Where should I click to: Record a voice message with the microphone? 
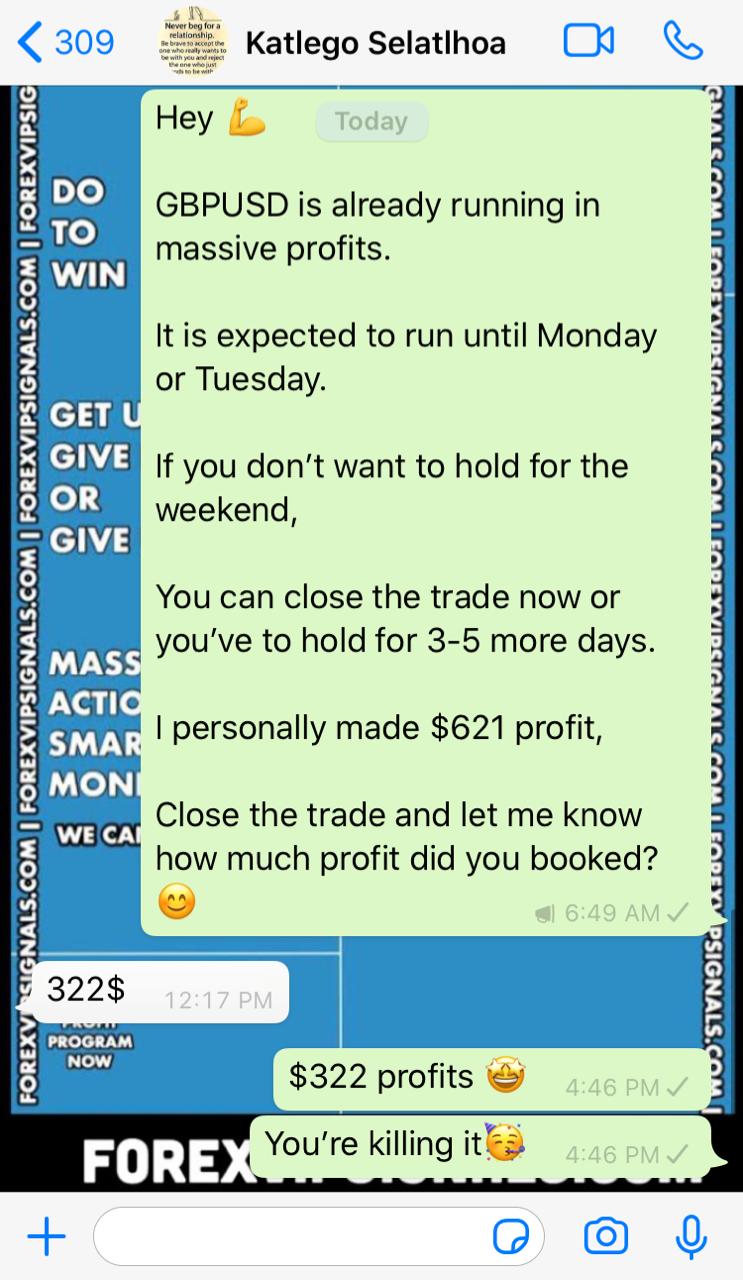click(691, 1237)
